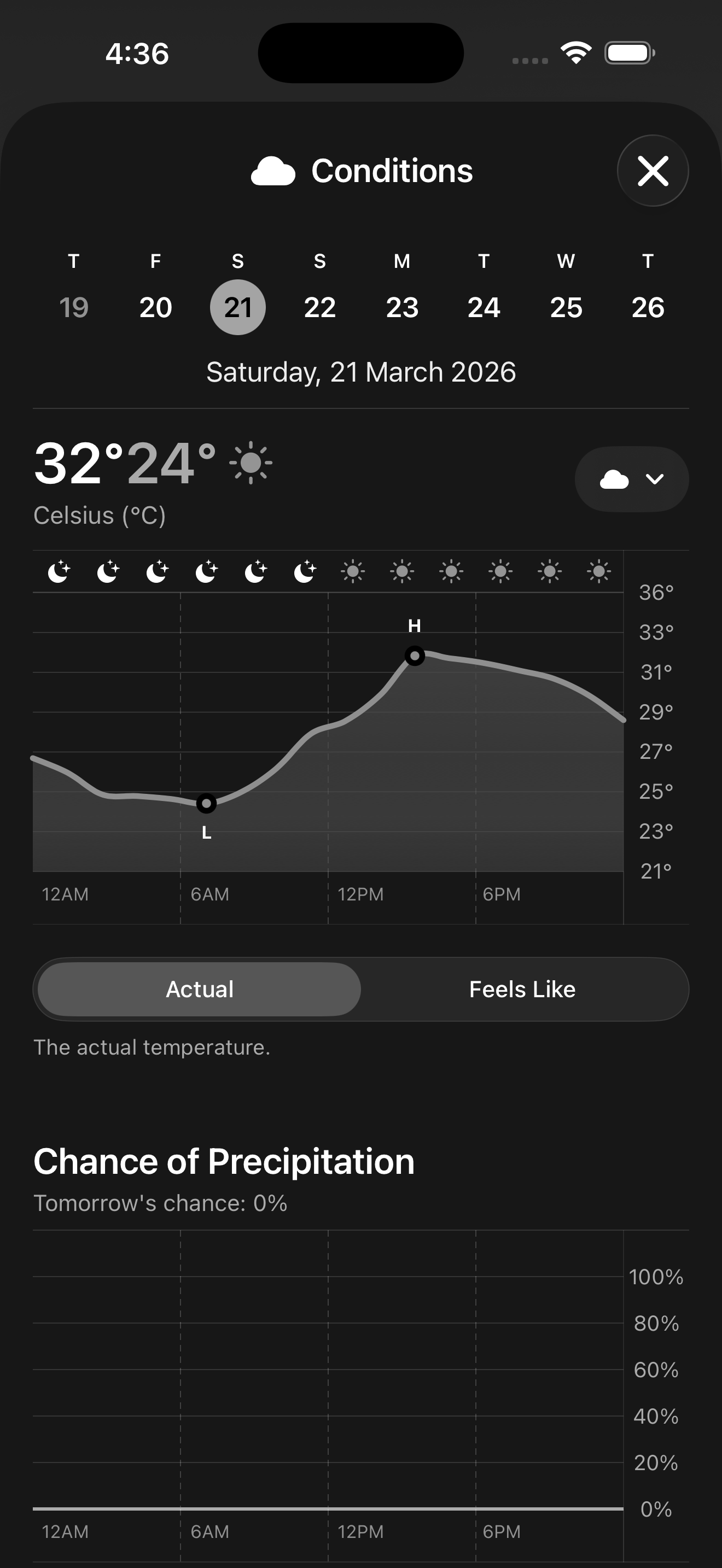722x1568 pixels.
Task: Select the Actual temperature segment
Action: 200,989
